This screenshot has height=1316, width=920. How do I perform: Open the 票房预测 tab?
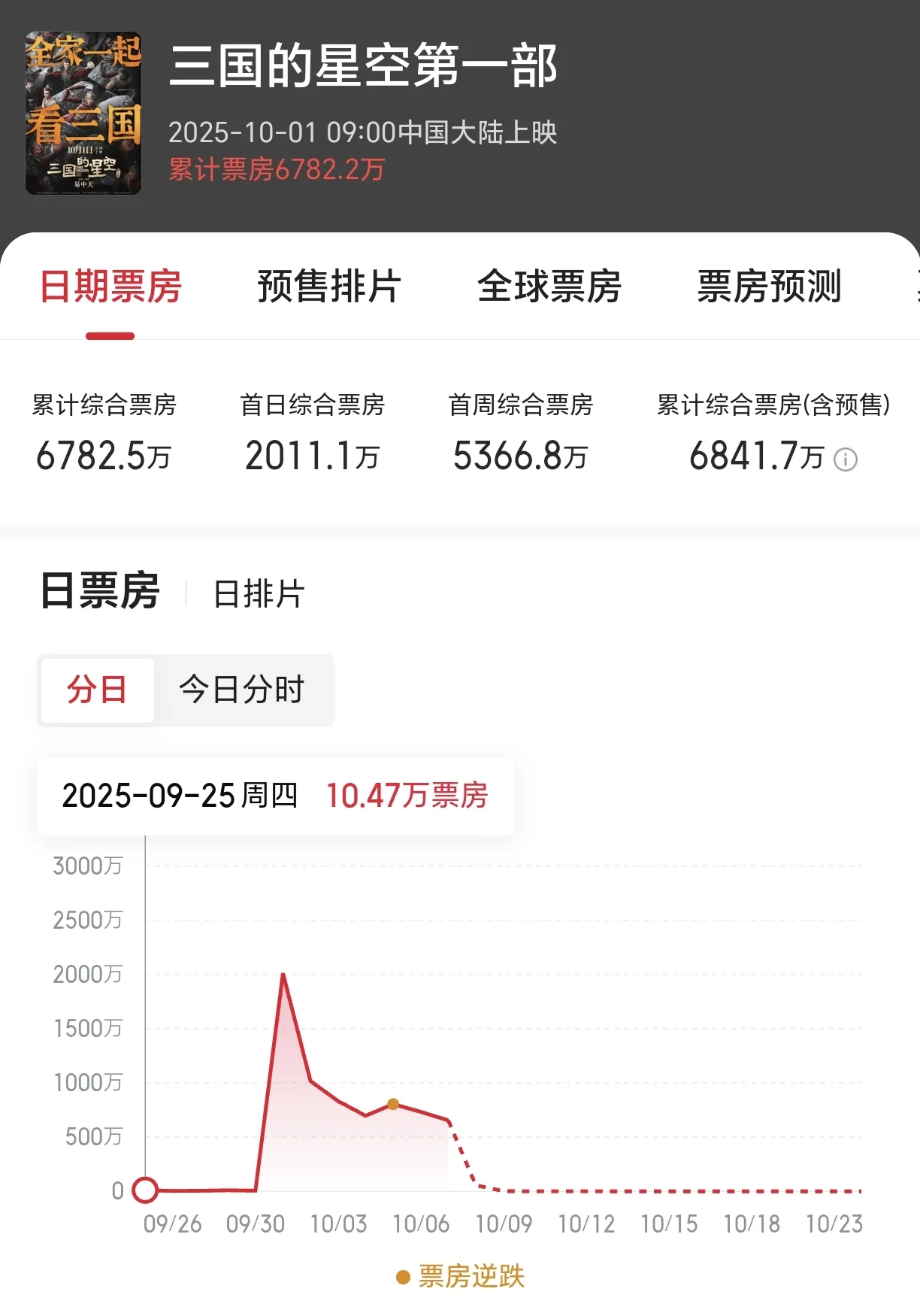(768, 287)
